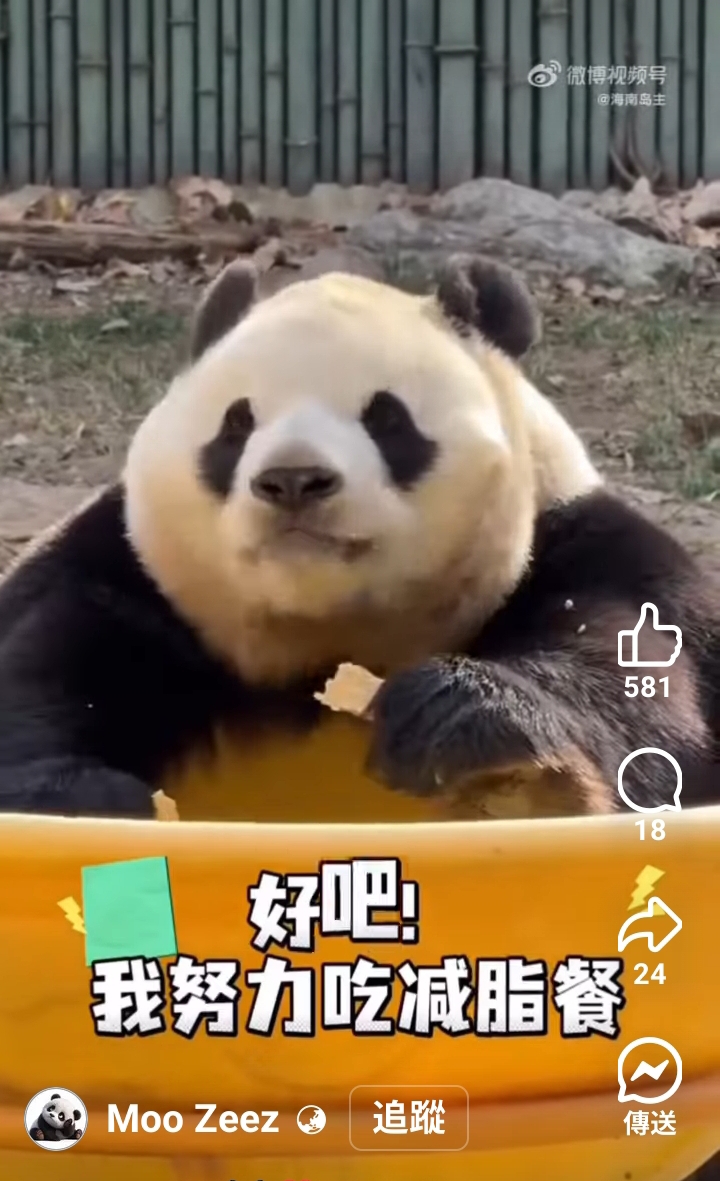Open Moo Zeez profile picture

pyautogui.click(x=56, y=1118)
